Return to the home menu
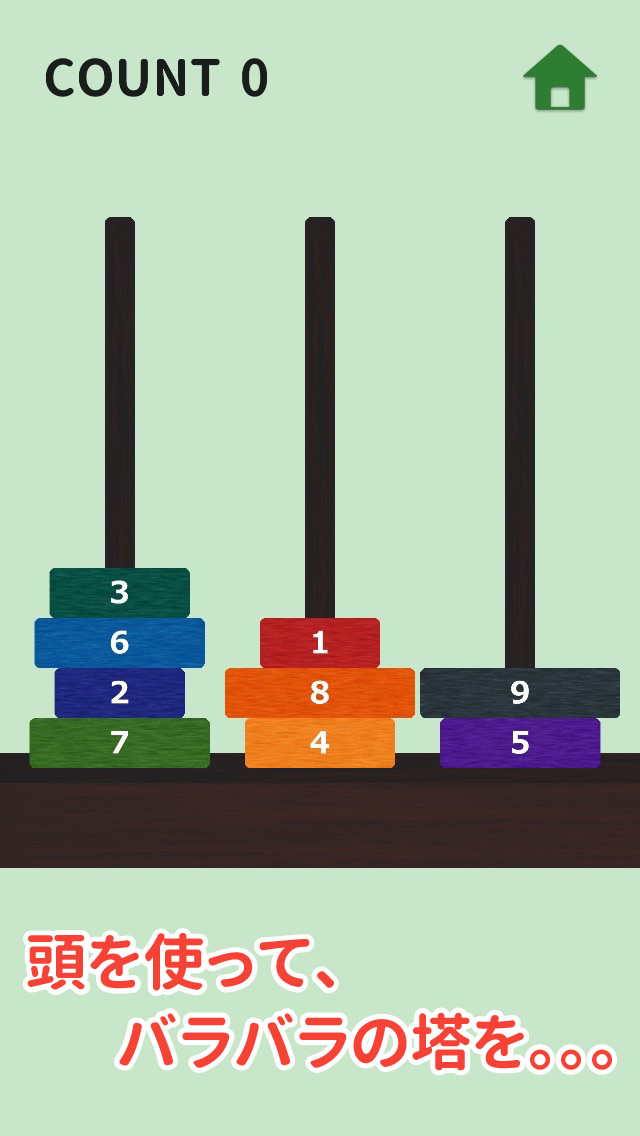 click(560, 78)
